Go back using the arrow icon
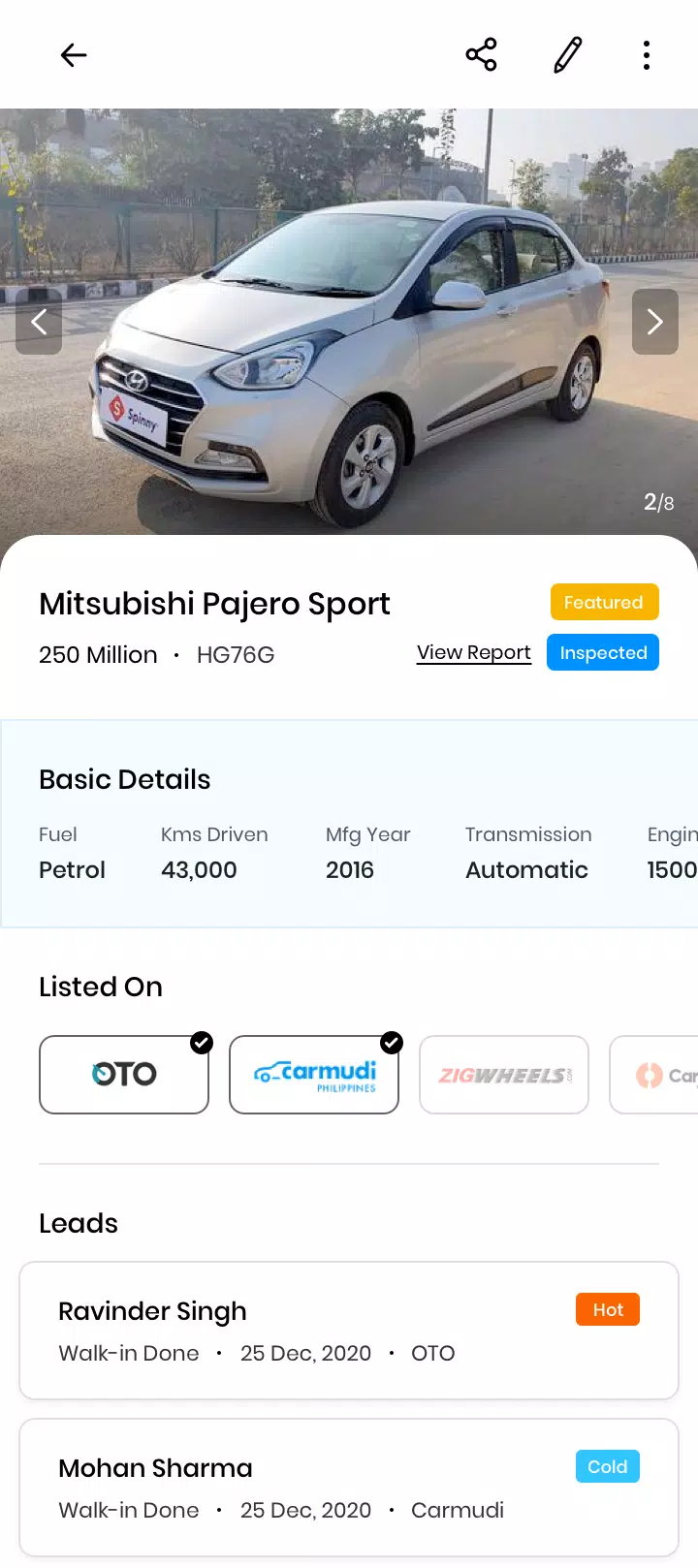 point(74,55)
